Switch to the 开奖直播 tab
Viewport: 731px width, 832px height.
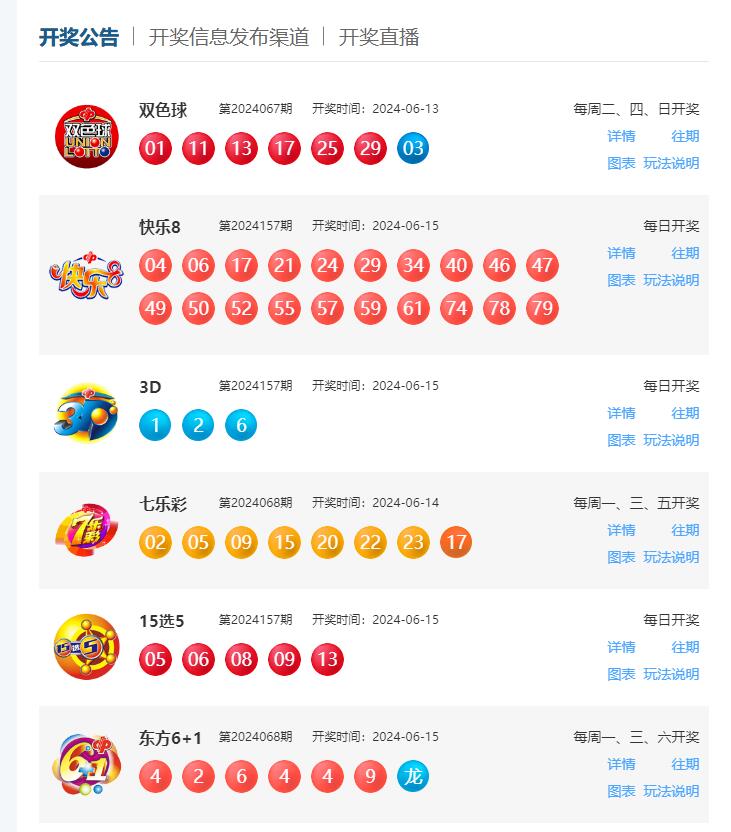click(x=379, y=37)
